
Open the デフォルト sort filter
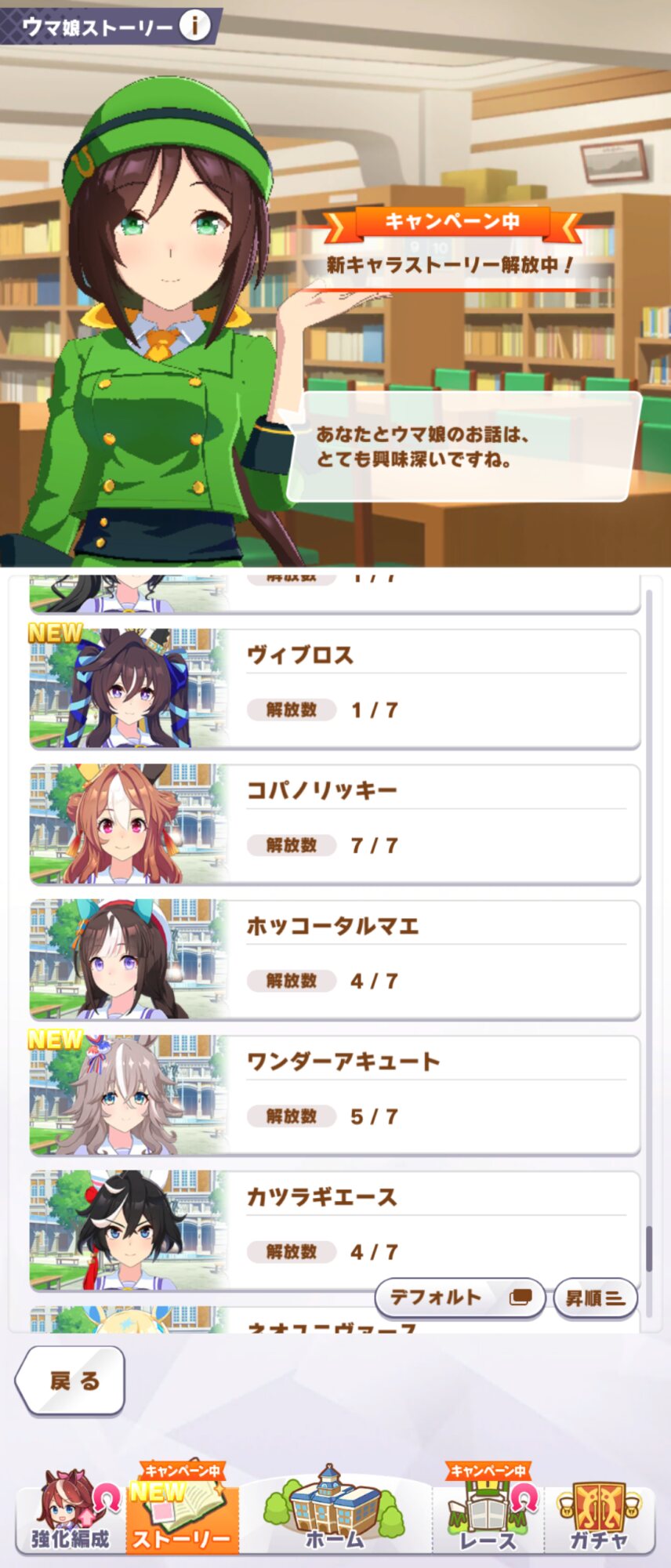[459, 1298]
